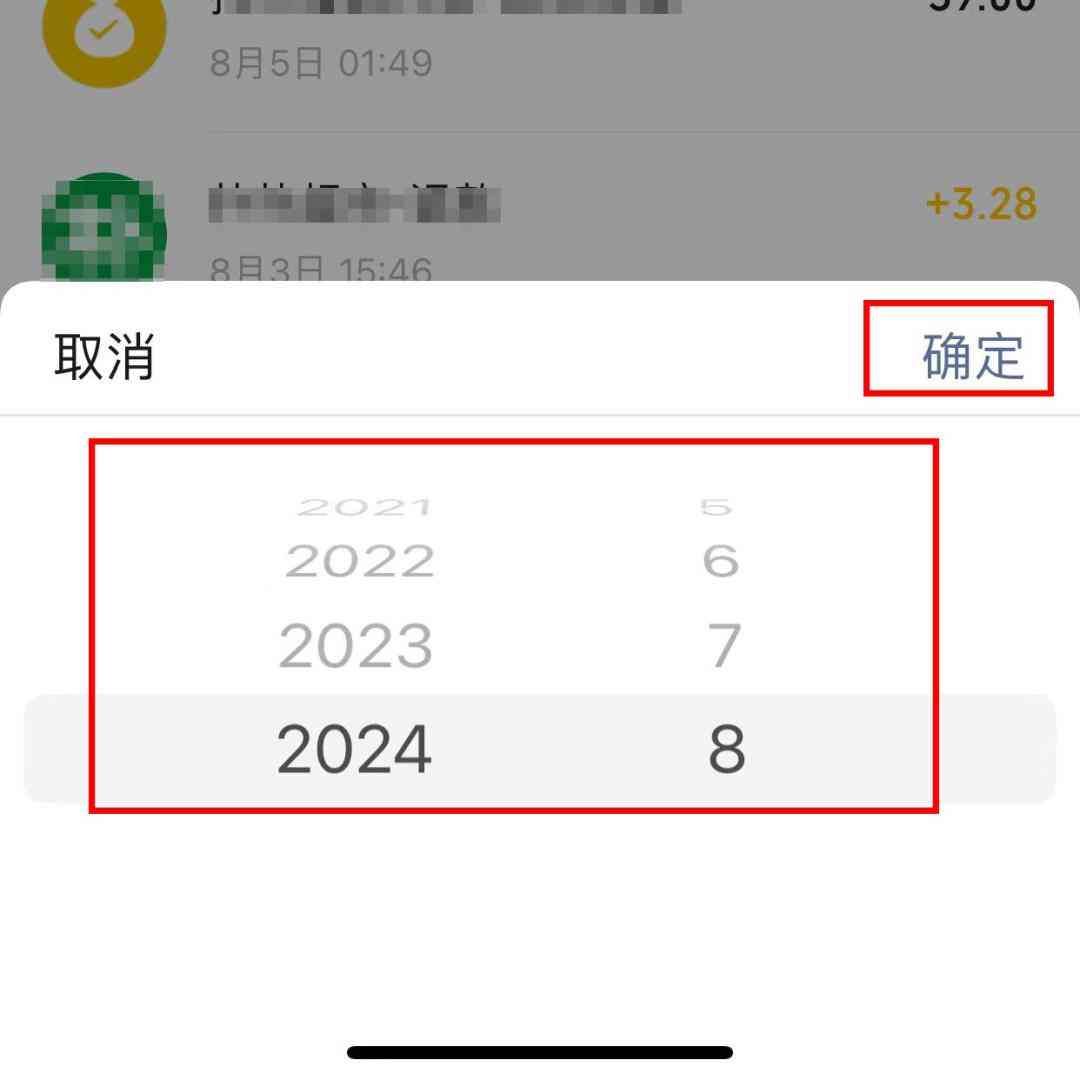Confirm the date with 确定
The height and width of the screenshot is (1080, 1080).
click(972, 356)
